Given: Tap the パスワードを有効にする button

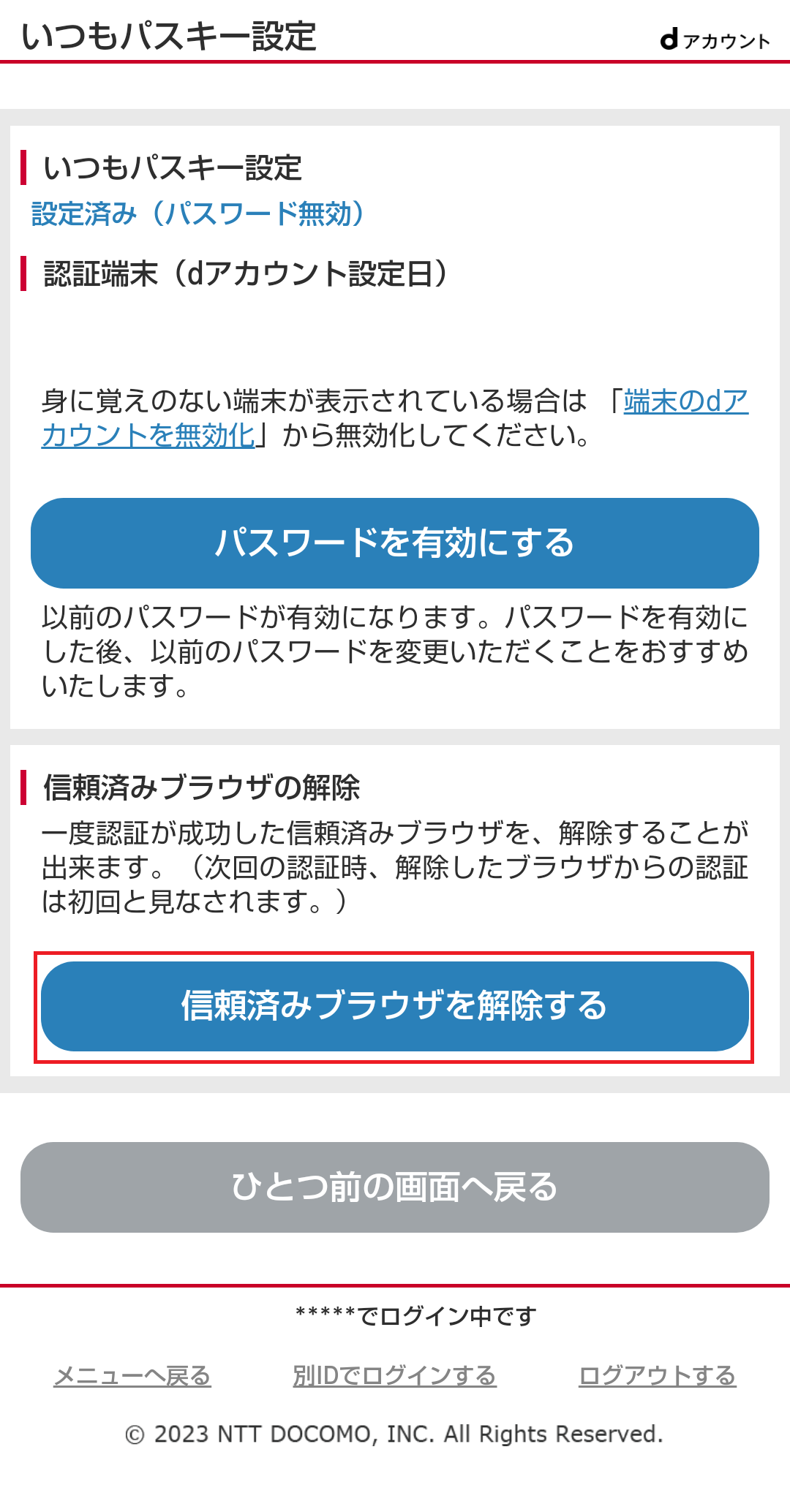Looking at the screenshot, I should (395, 543).
